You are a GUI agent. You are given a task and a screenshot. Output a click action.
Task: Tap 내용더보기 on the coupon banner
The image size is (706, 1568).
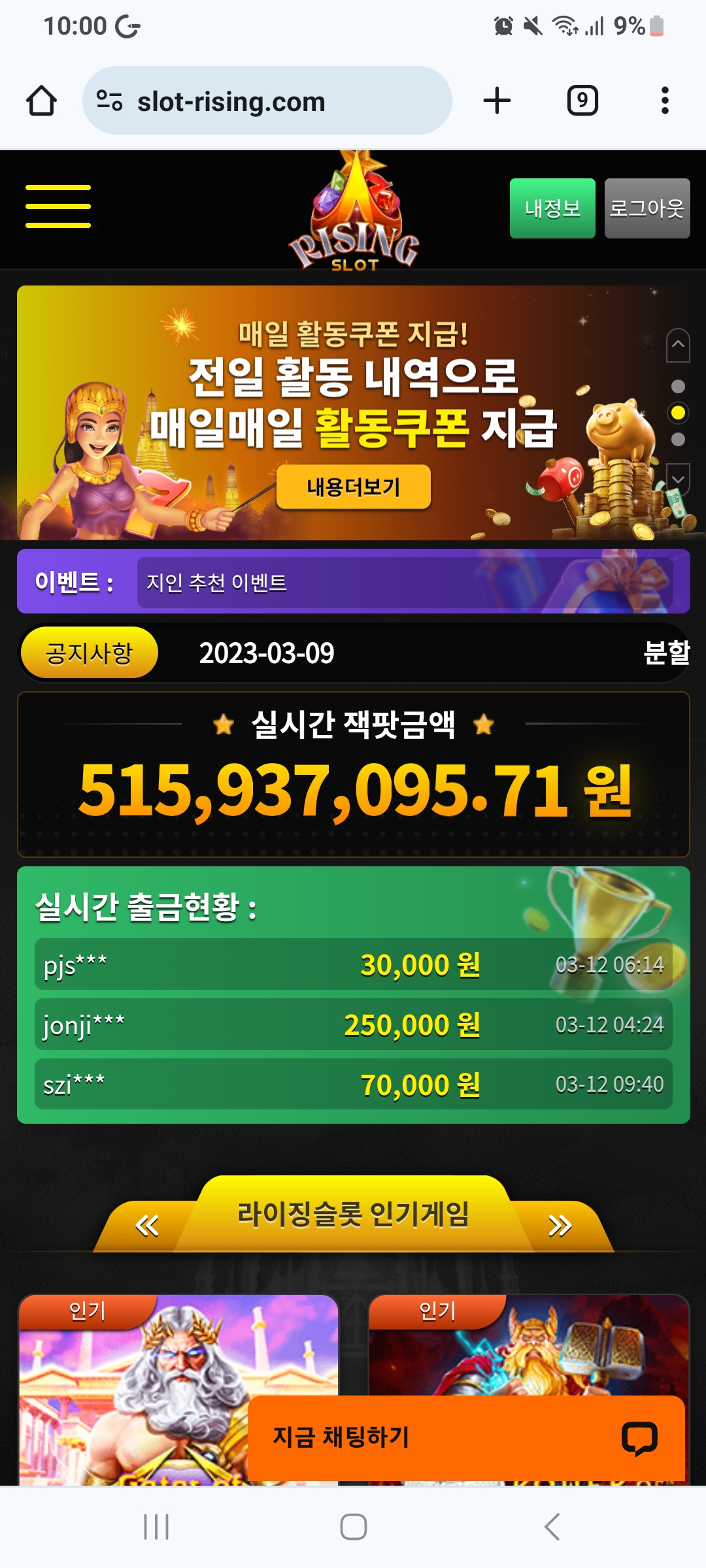(x=353, y=487)
